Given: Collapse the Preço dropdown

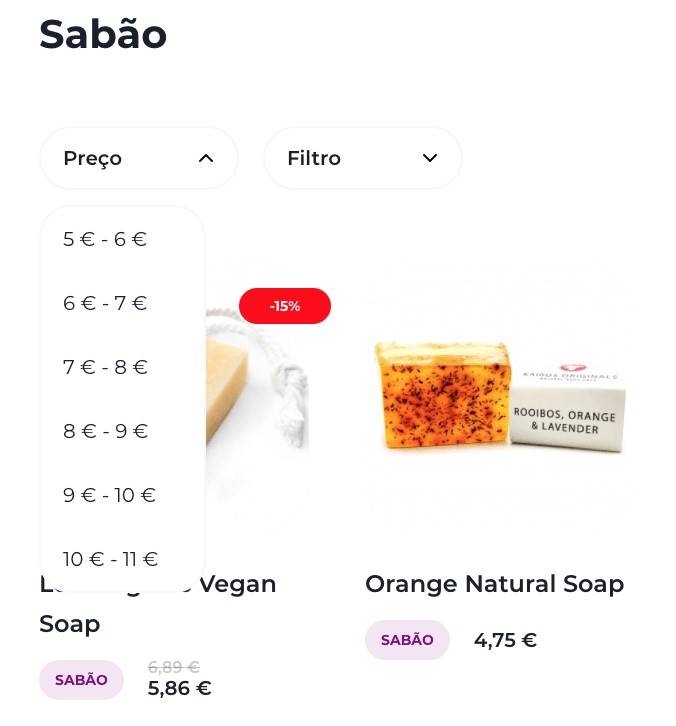Looking at the screenshot, I should (x=139, y=158).
